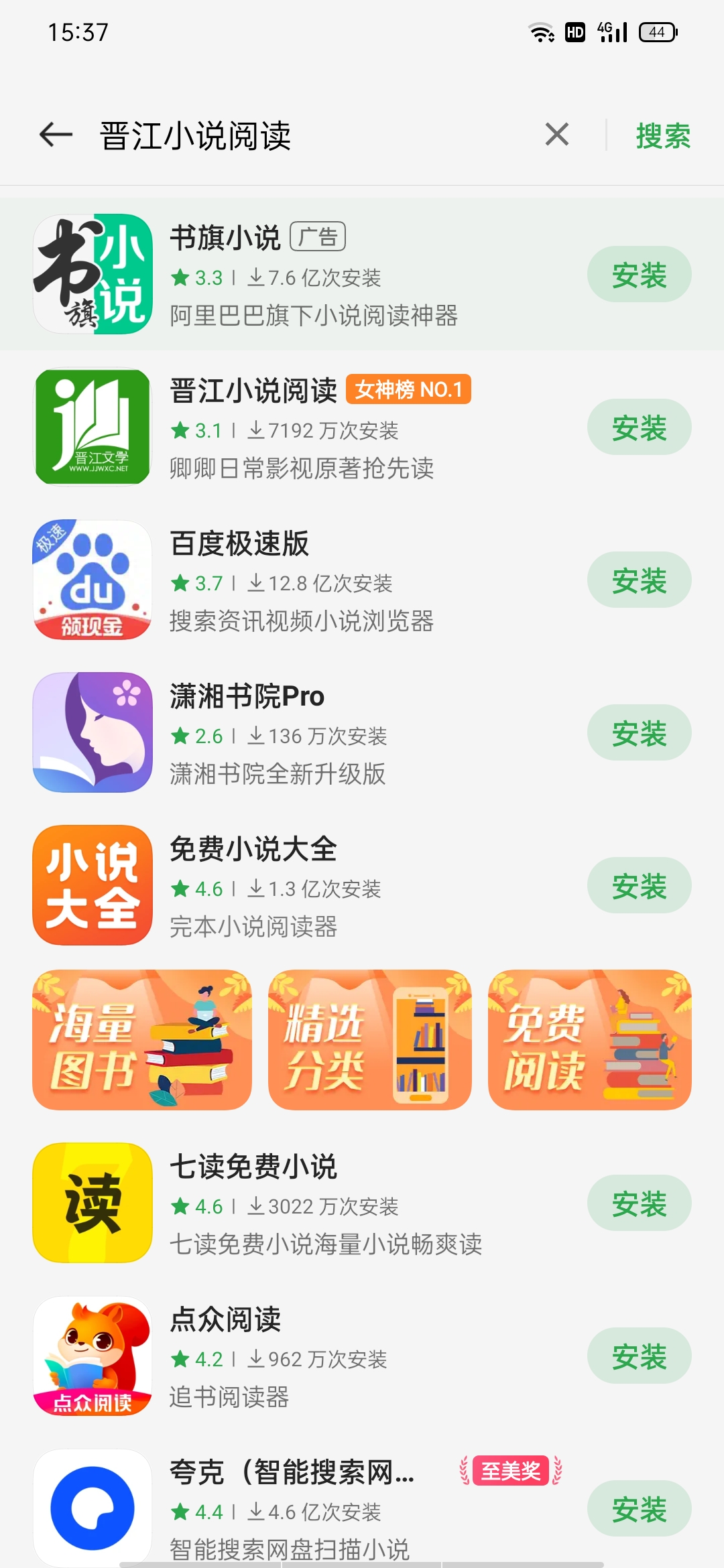Open the 精选分类 banner
Image resolution: width=724 pixels, height=1568 pixels.
click(x=369, y=1040)
